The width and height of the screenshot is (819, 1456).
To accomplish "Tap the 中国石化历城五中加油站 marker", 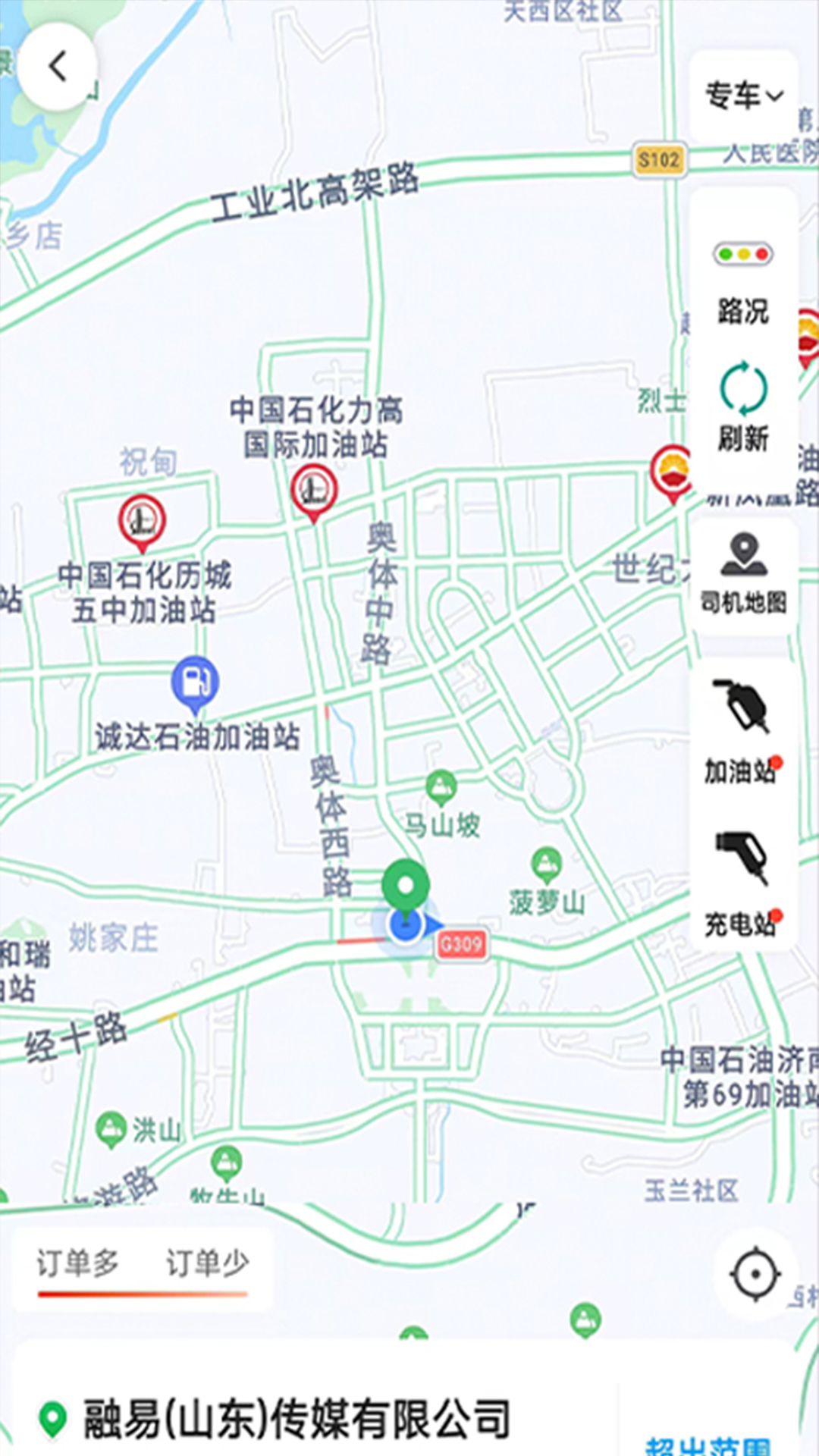I will pyautogui.click(x=142, y=521).
